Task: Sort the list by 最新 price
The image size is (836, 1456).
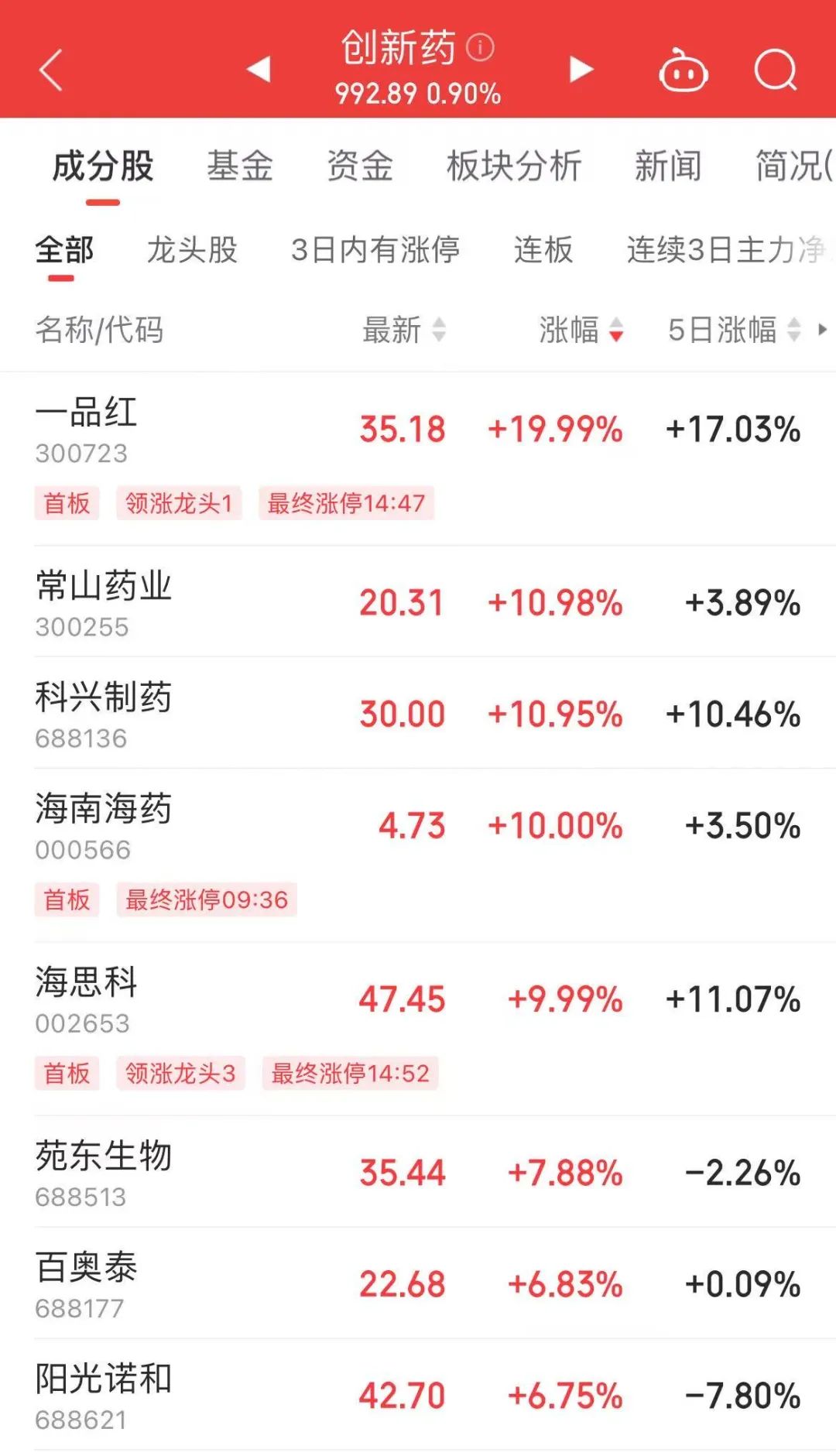Action: pos(404,330)
